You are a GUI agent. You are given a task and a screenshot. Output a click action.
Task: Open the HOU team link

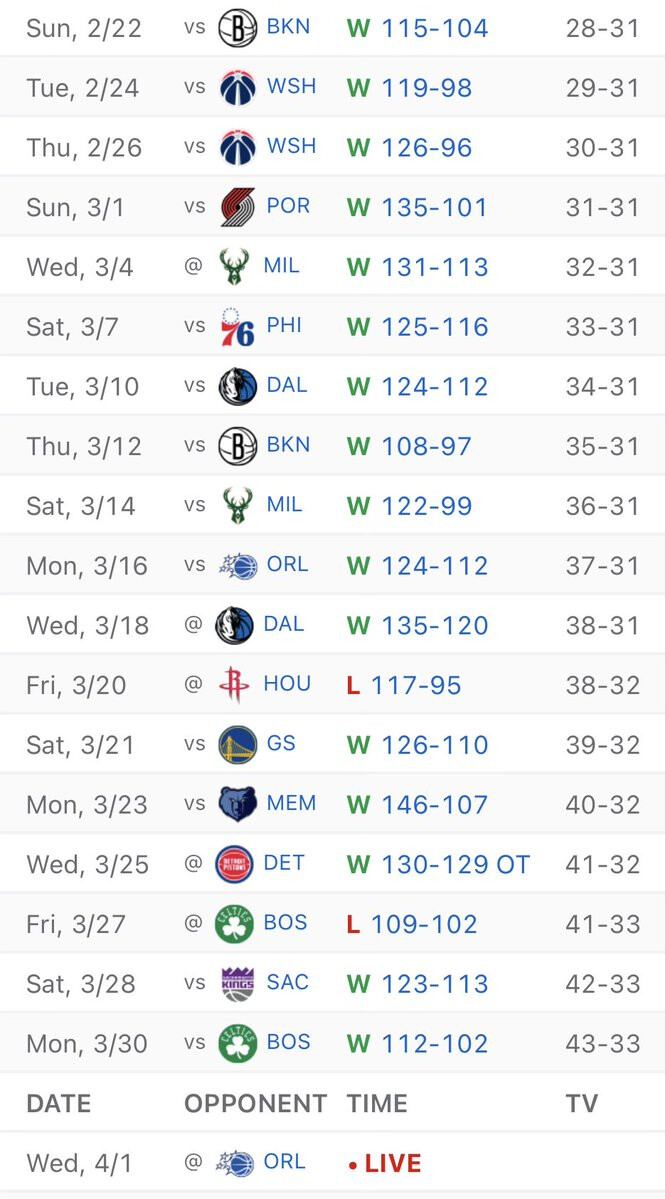(x=287, y=684)
